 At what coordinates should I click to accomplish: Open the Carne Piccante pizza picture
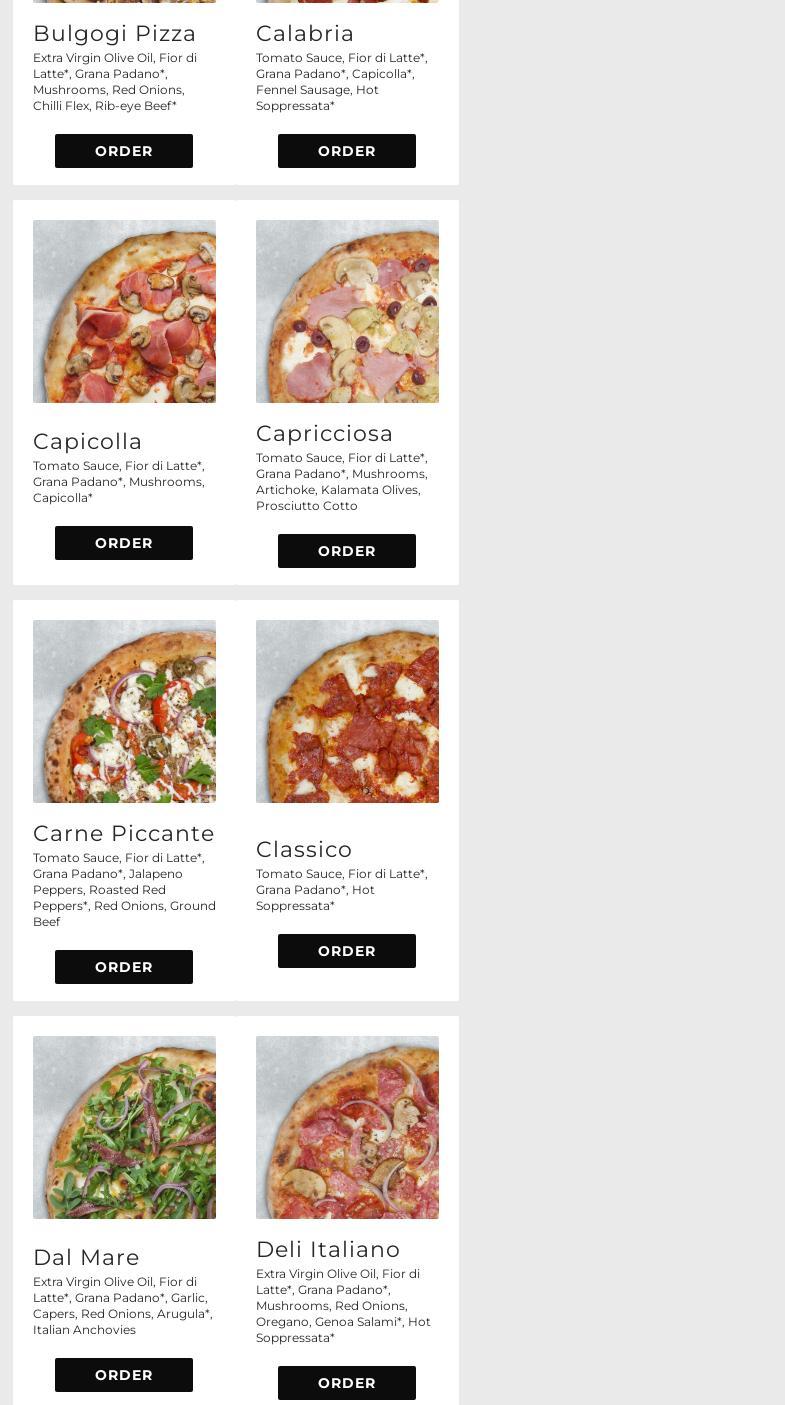tap(124, 711)
